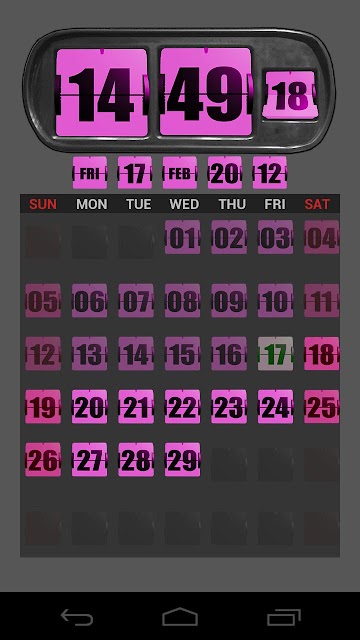Go to the home screen

[x=180, y=617]
